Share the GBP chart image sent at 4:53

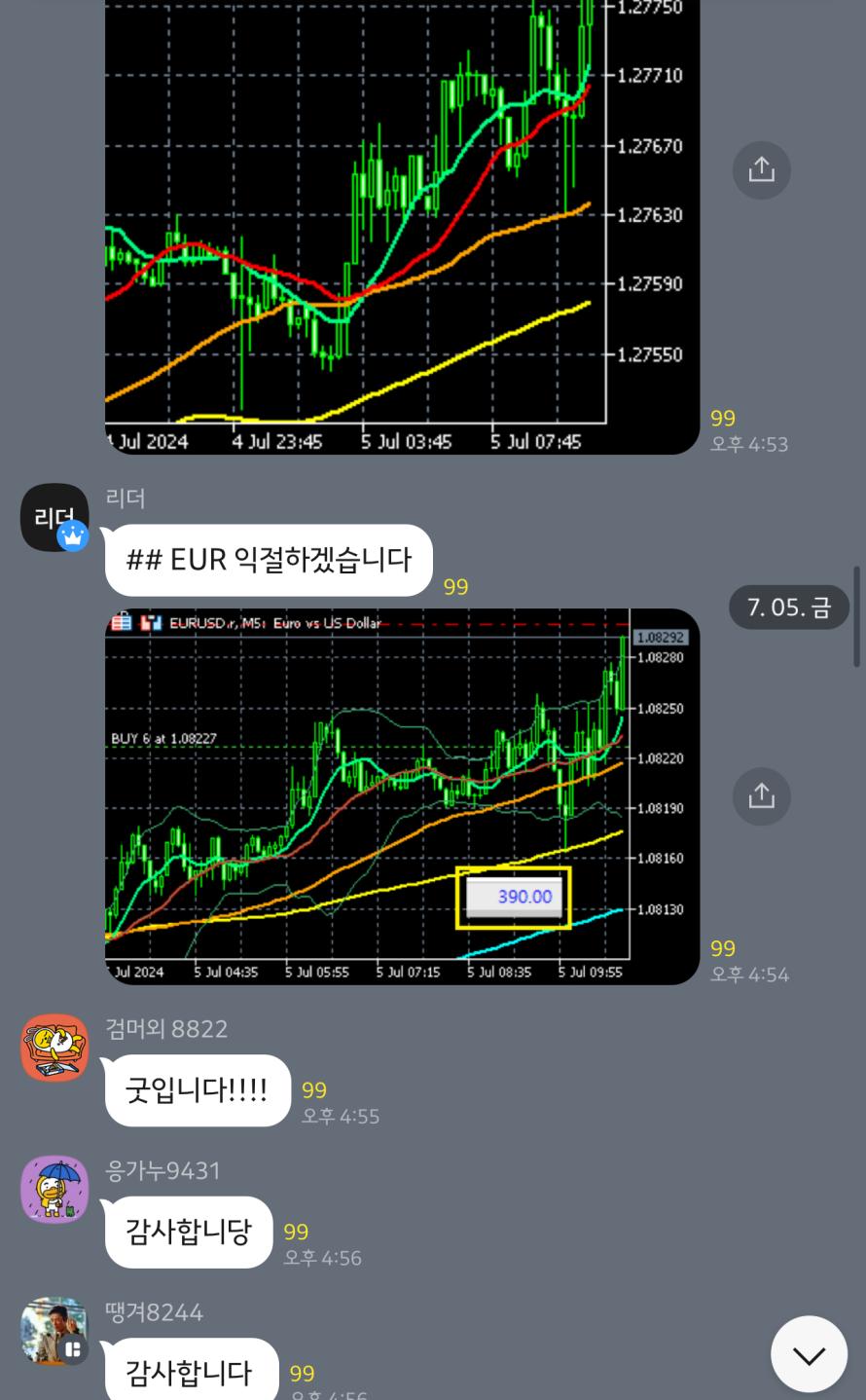(x=761, y=170)
